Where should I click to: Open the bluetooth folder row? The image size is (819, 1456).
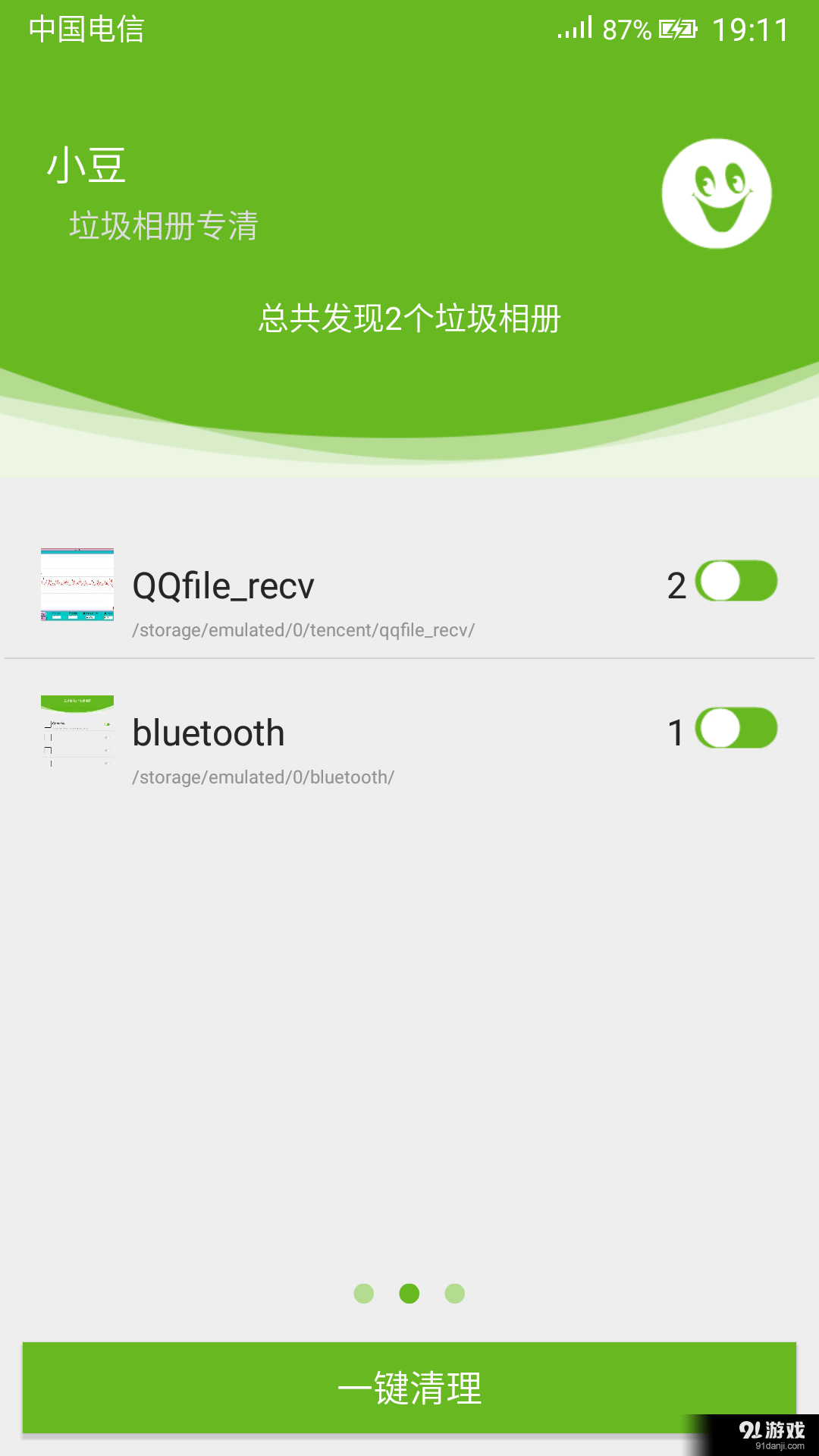click(x=409, y=733)
